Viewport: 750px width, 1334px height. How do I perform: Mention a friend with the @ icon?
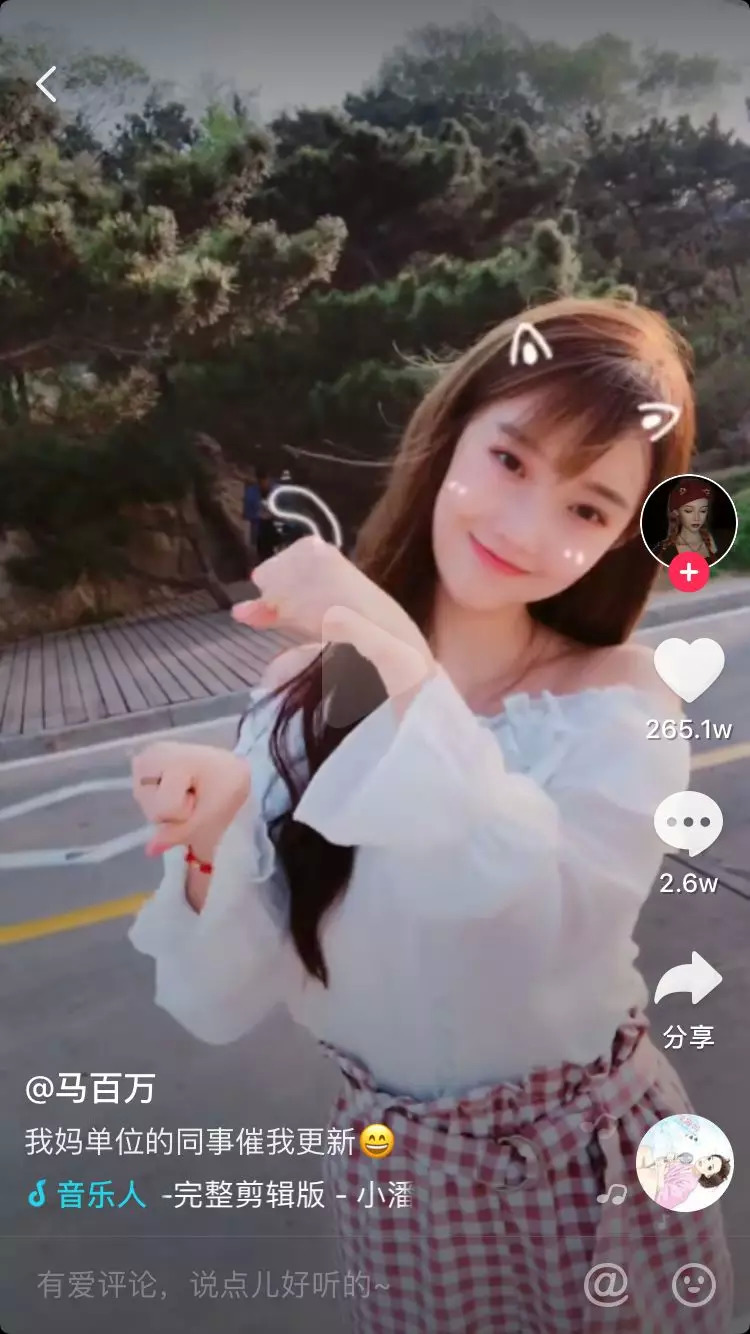click(x=606, y=1284)
